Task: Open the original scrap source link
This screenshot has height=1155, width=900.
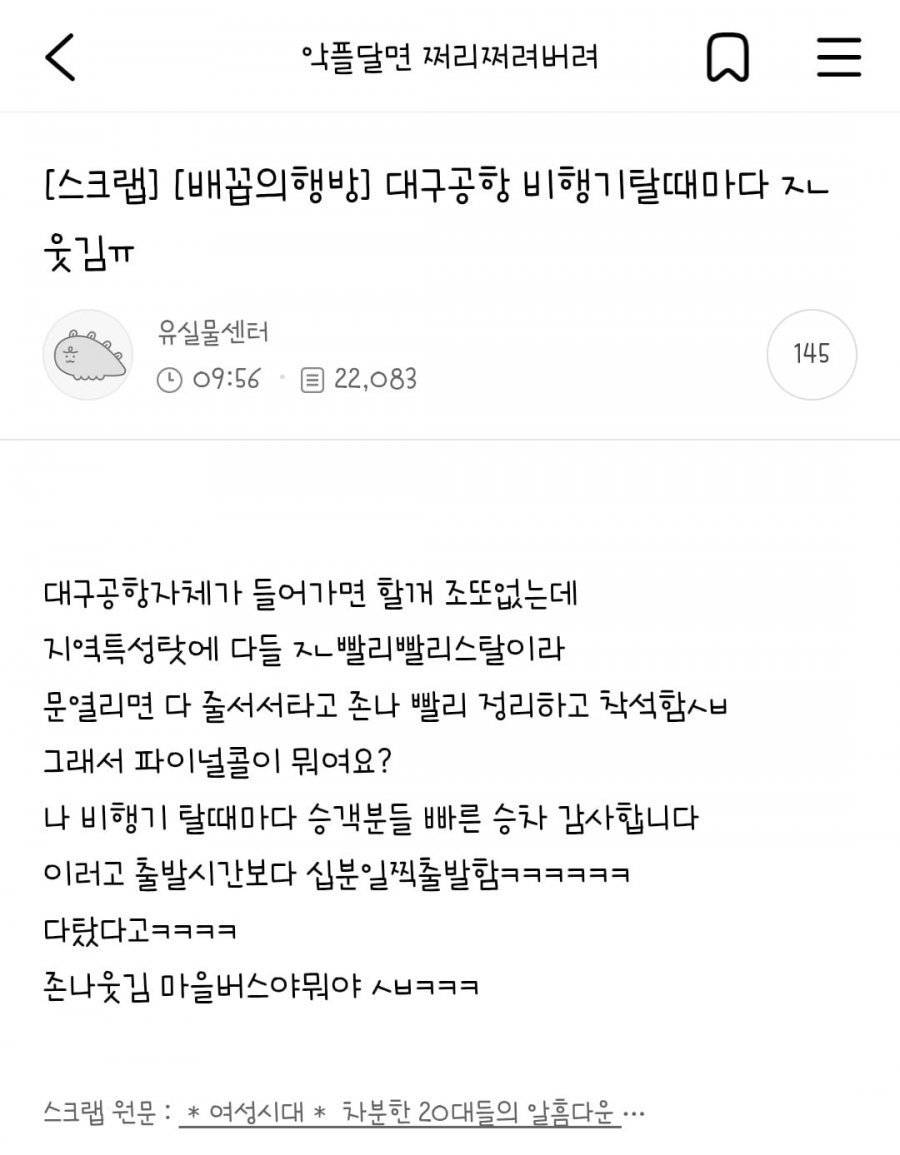Action: point(400,1112)
